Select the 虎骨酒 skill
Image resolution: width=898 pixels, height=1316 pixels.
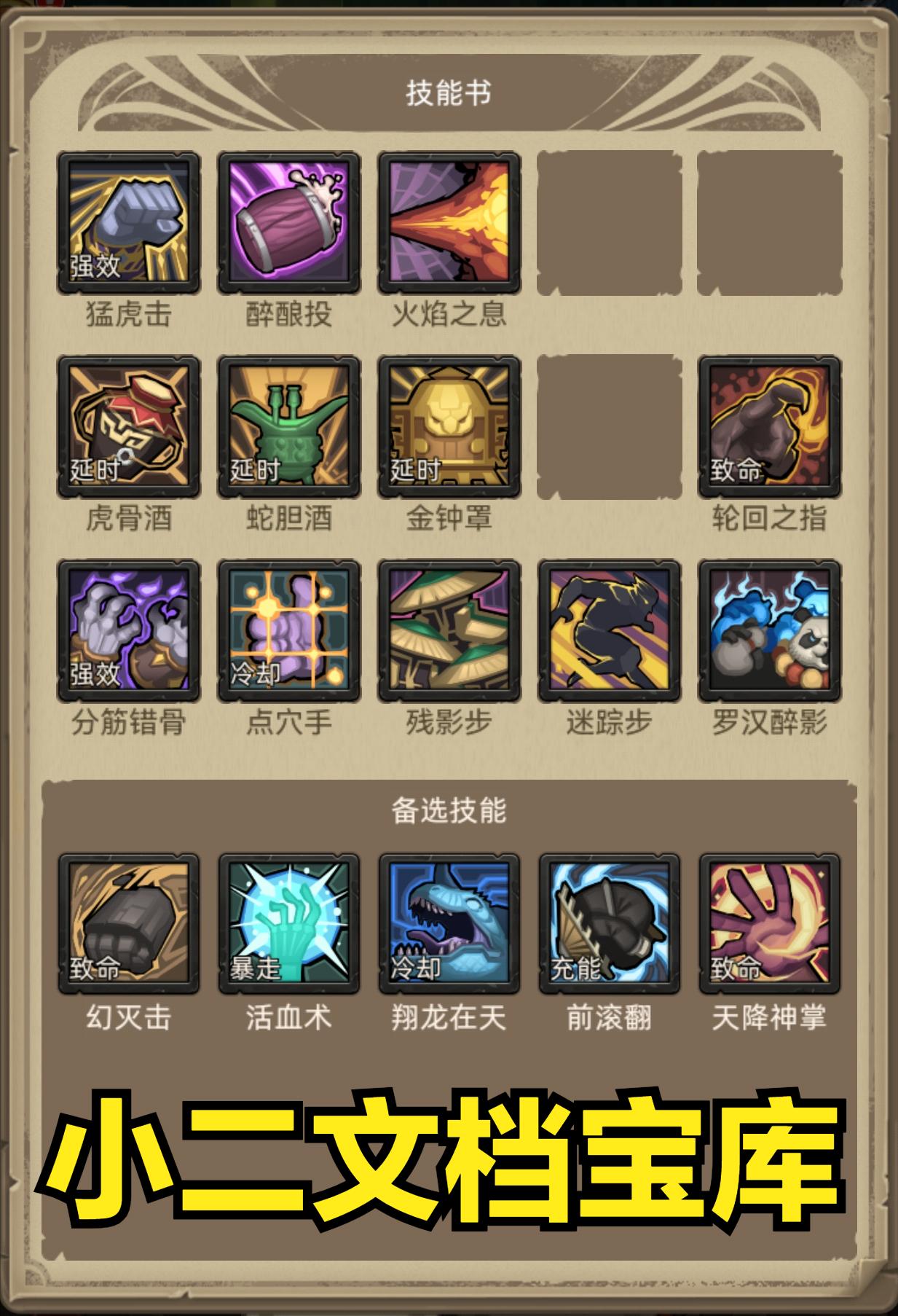(128, 426)
